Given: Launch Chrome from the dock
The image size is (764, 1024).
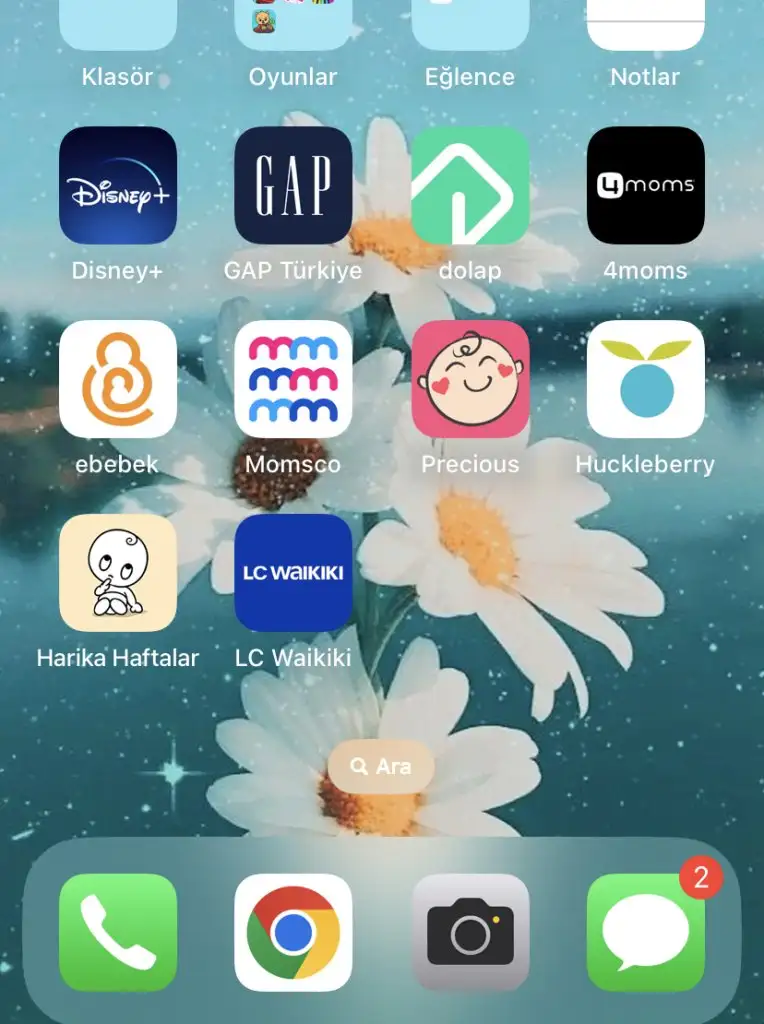Looking at the screenshot, I should click(x=293, y=932).
